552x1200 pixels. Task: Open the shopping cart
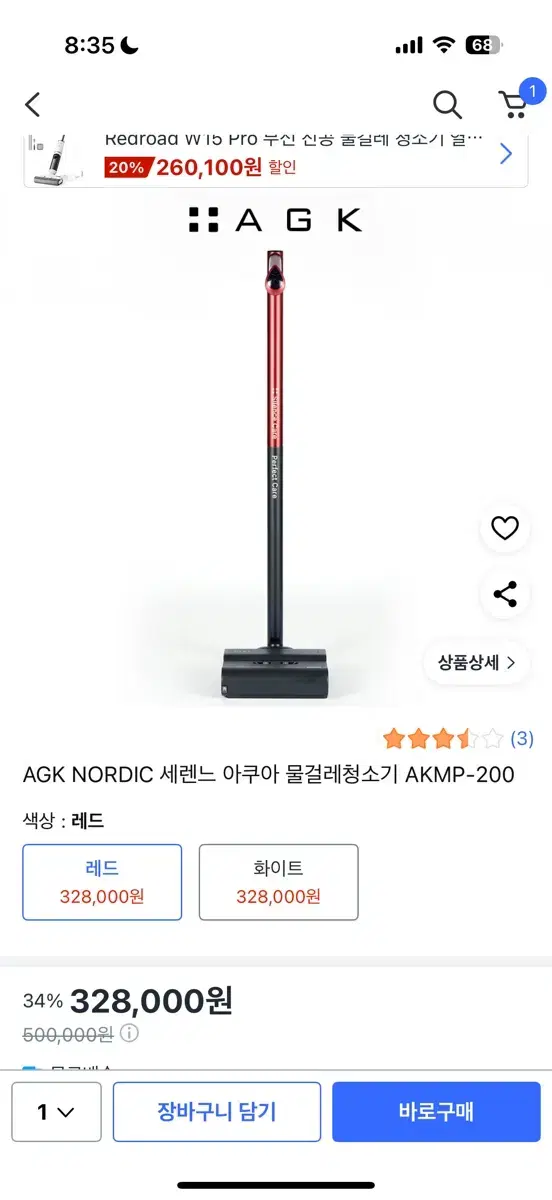pyautogui.click(x=514, y=103)
